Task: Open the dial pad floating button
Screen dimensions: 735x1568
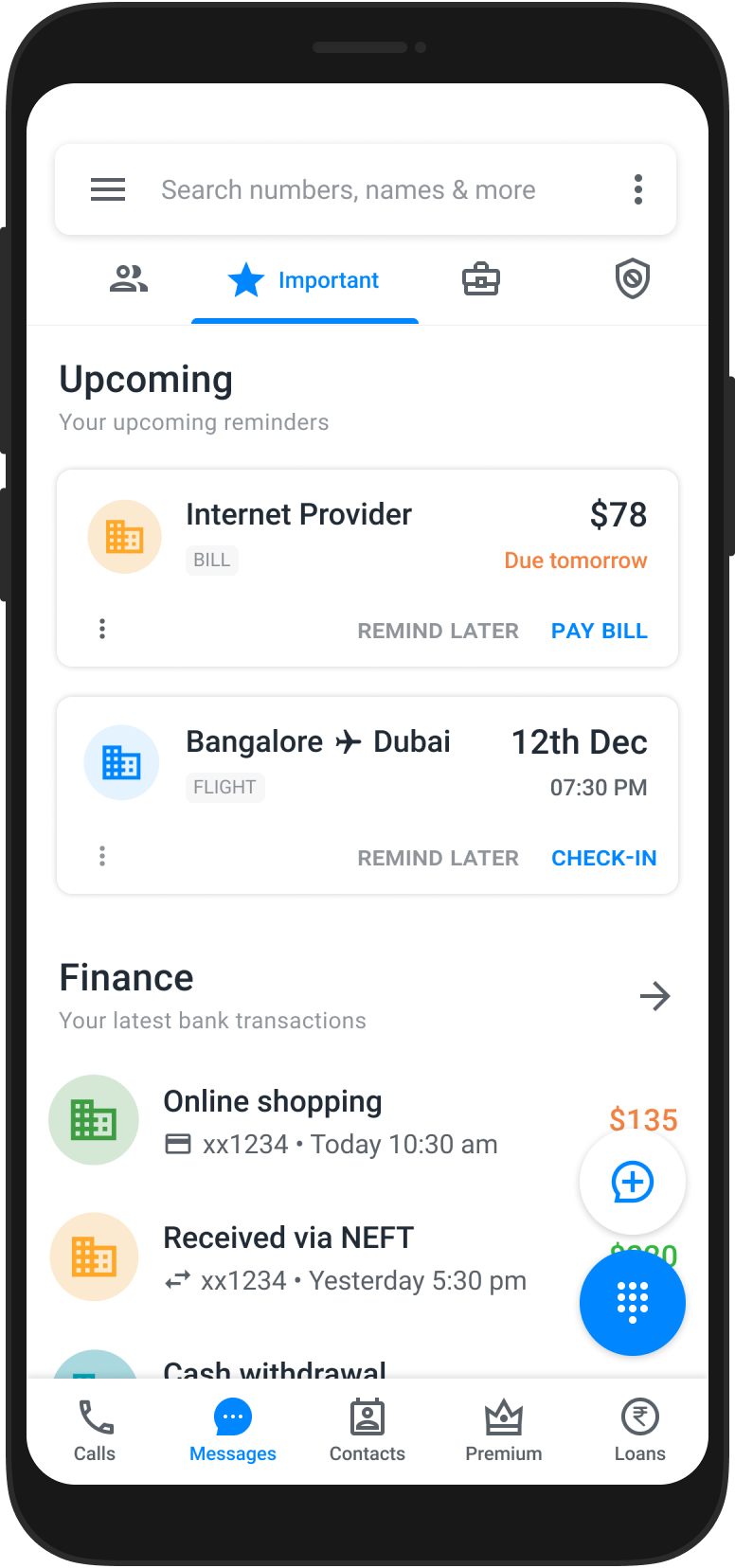Action: 633,1302
